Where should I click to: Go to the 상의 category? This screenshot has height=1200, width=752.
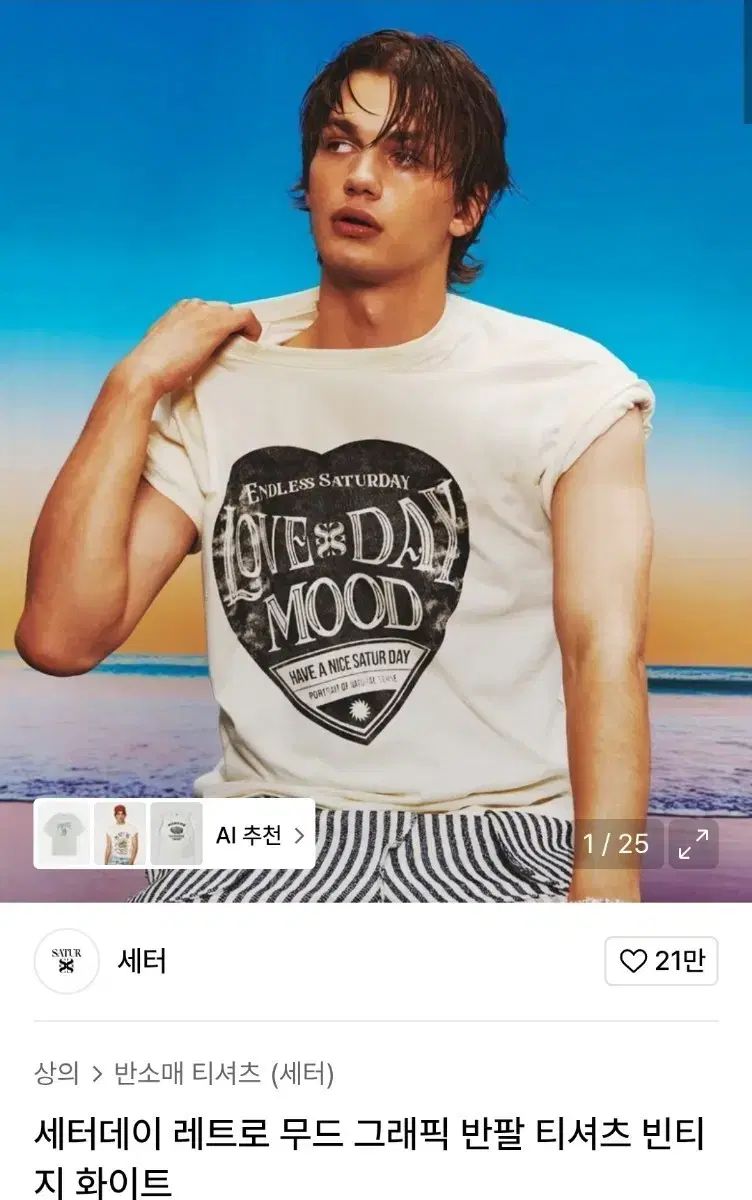click(x=56, y=1074)
